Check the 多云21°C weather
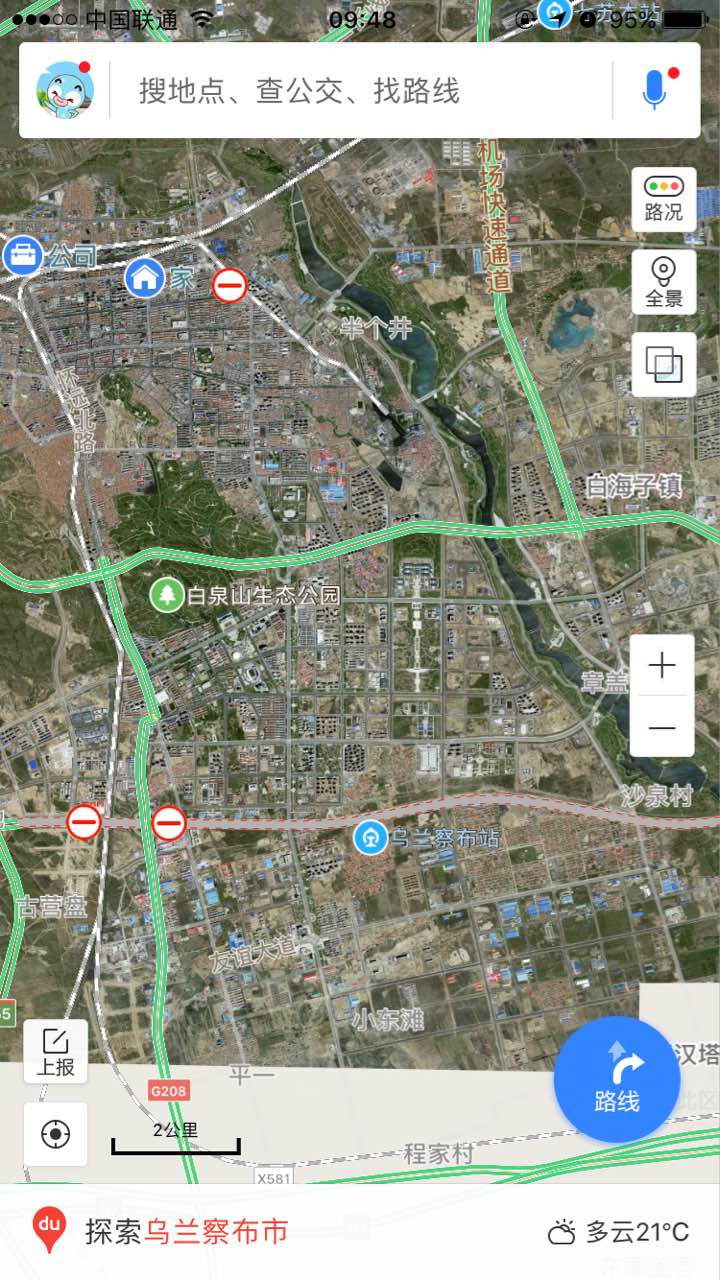This screenshot has height=1280, width=720. pyautogui.click(x=618, y=1232)
